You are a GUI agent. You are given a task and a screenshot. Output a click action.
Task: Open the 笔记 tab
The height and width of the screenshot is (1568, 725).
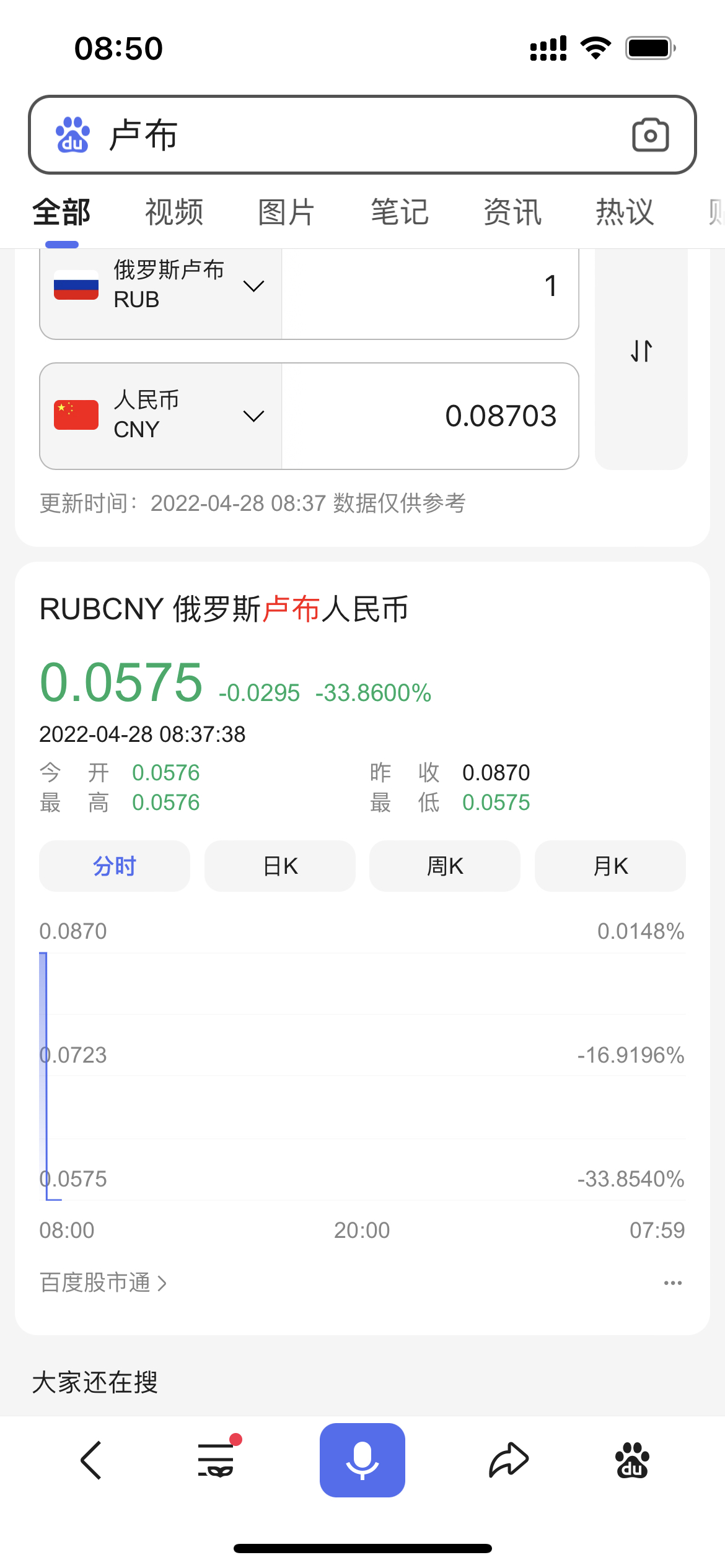400,212
